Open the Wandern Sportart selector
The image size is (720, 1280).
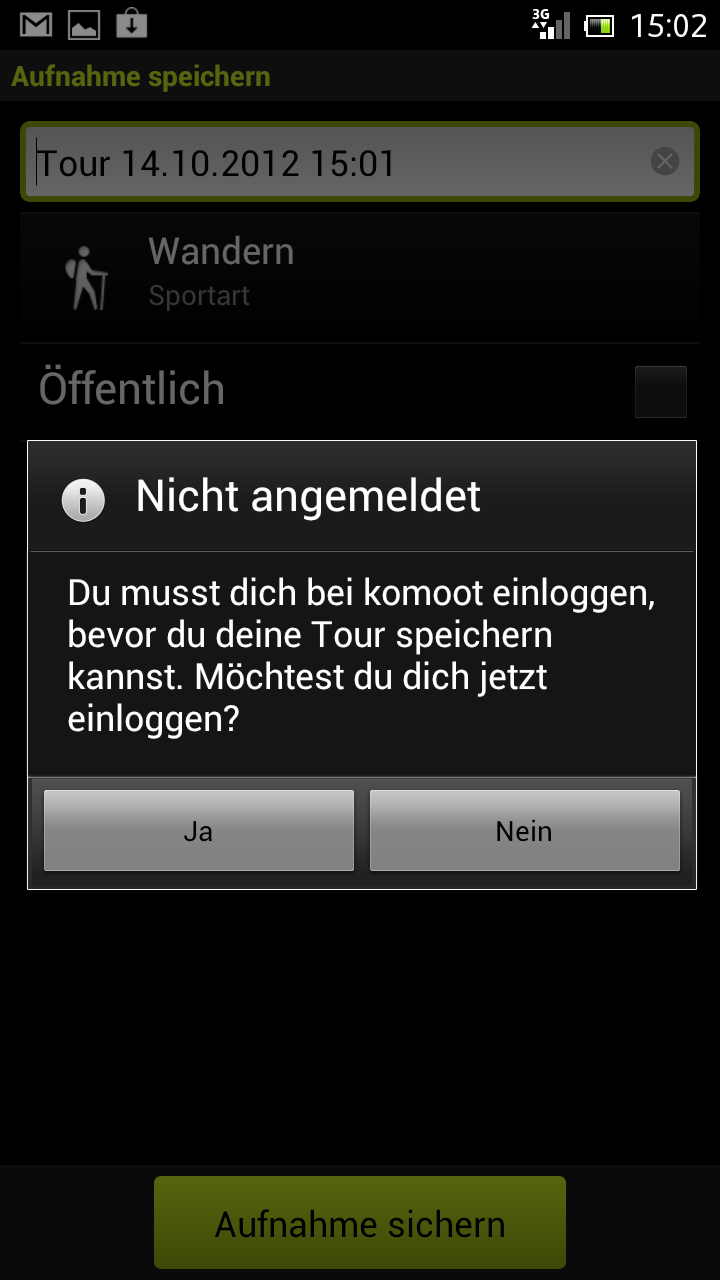[x=360, y=272]
